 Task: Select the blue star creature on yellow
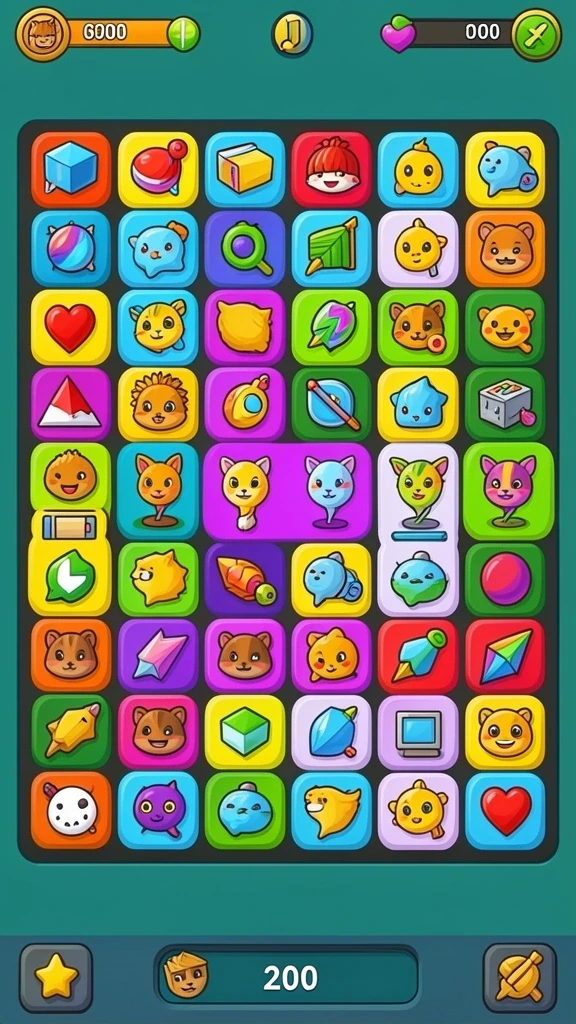coord(418,405)
